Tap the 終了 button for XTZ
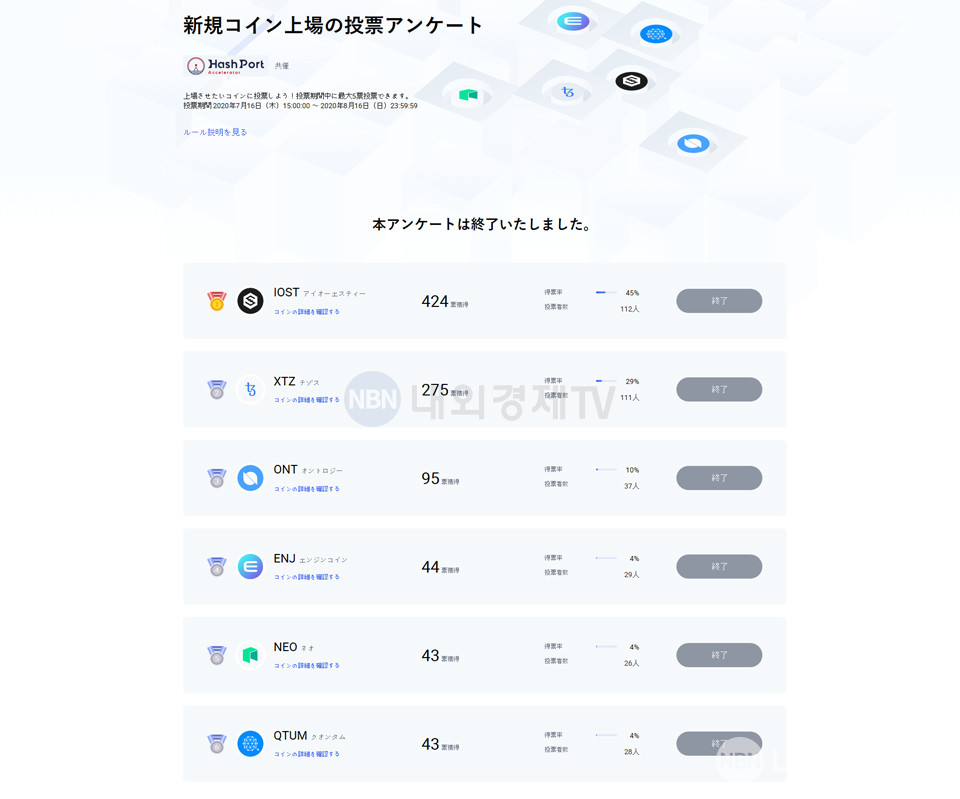 [719, 389]
